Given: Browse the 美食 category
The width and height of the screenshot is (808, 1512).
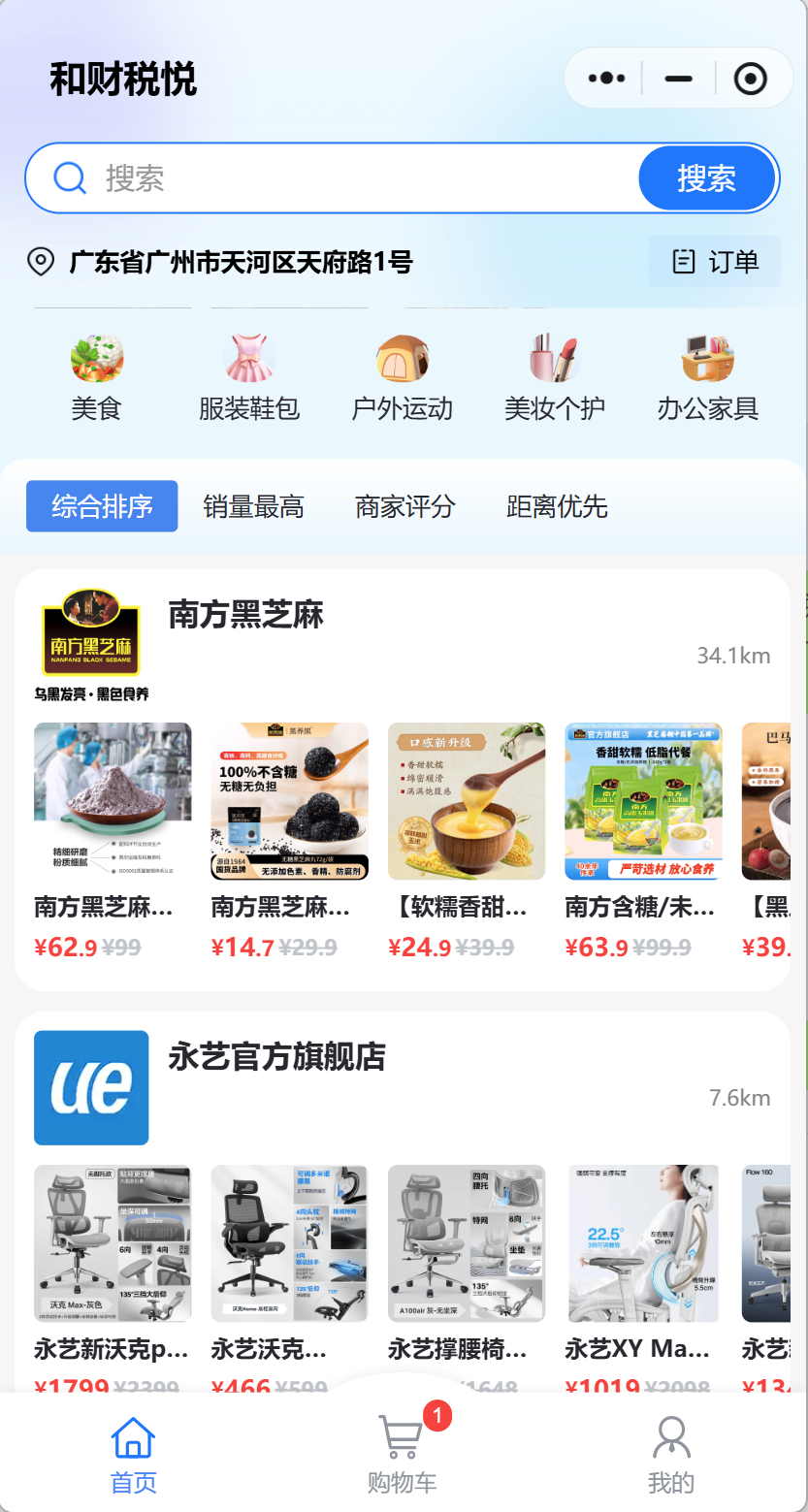Looking at the screenshot, I should (x=96, y=378).
